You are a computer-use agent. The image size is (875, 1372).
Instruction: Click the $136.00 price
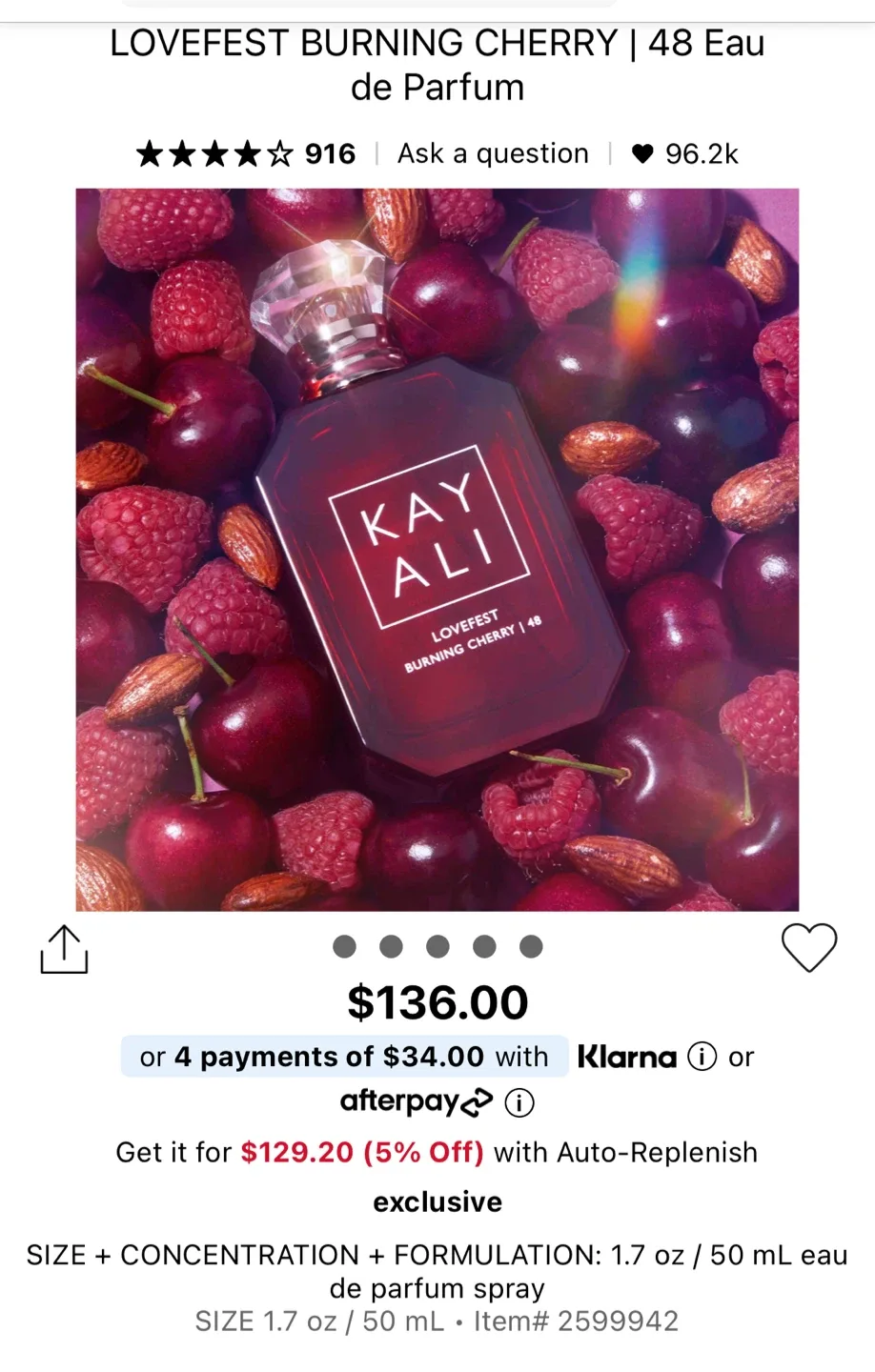pos(437,1001)
